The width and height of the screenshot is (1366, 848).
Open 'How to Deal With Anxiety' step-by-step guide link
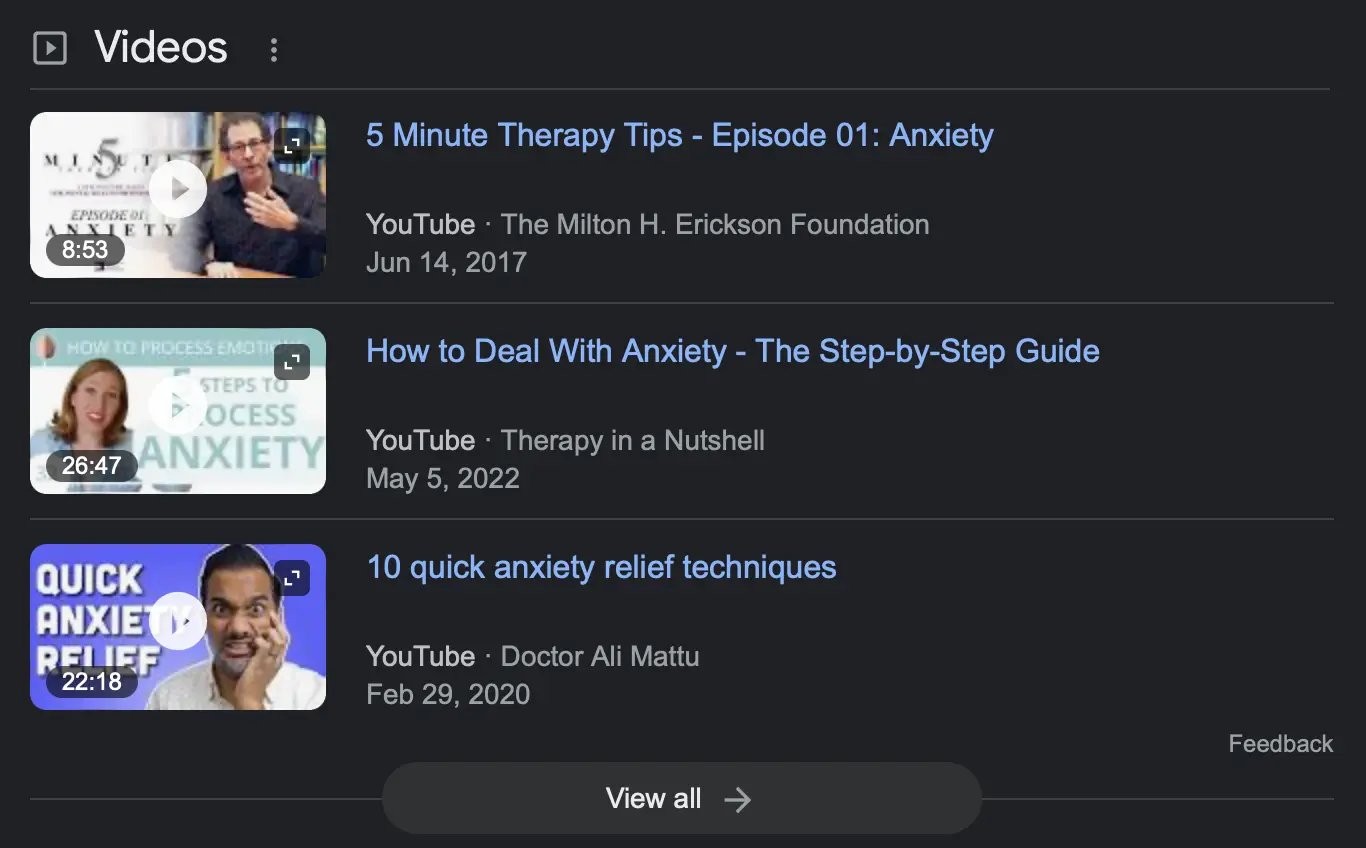point(732,351)
